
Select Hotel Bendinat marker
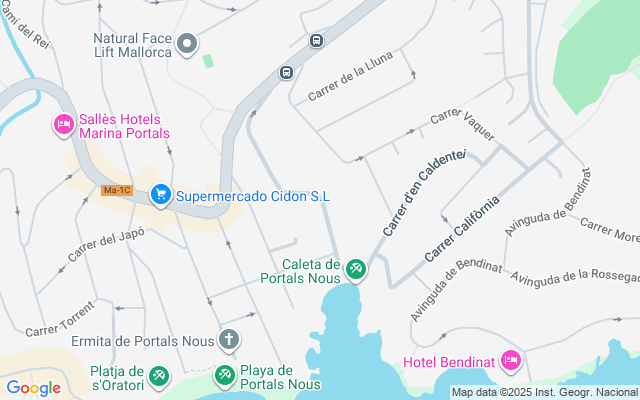coord(510,360)
